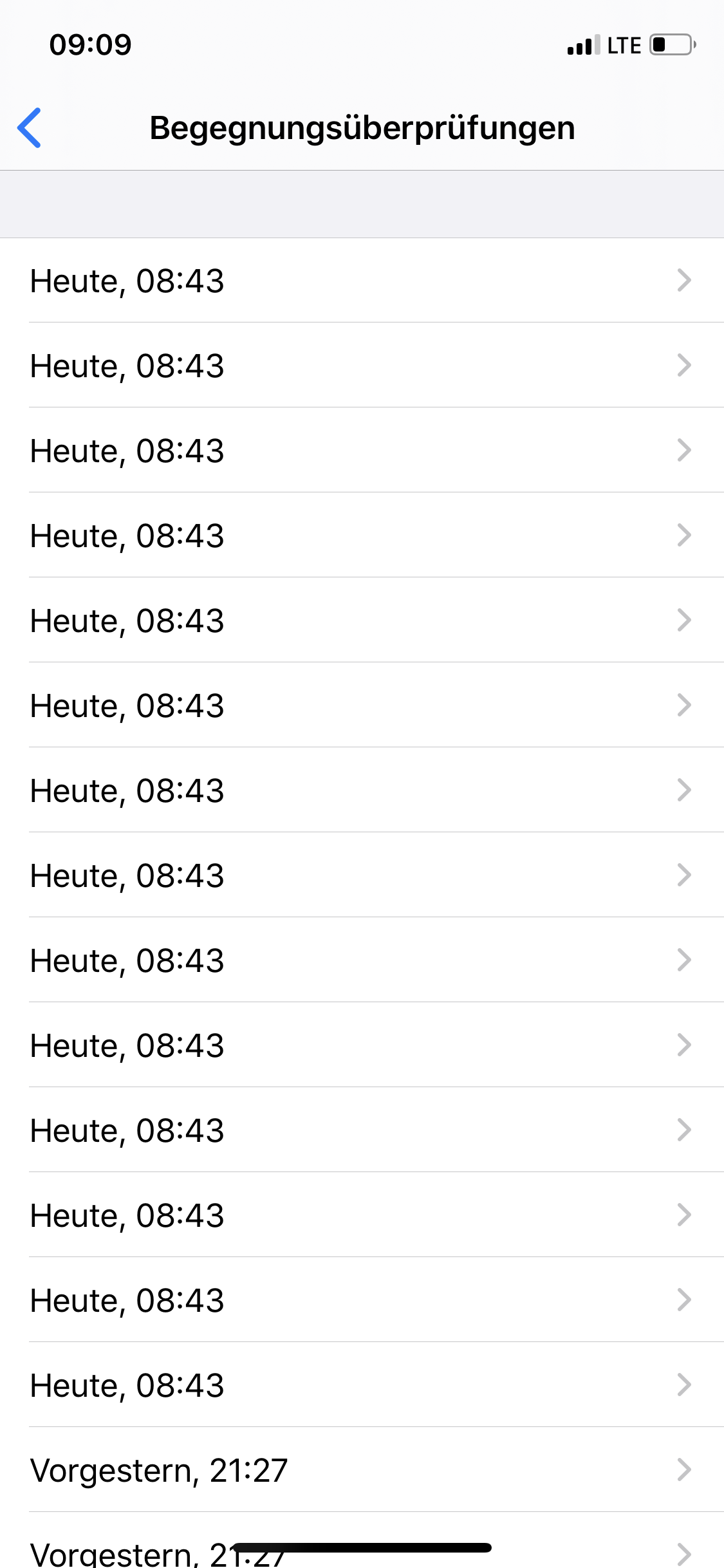
Task: Open the fully visible Vorgestern, 21:27 entry
Action: (x=360, y=1470)
